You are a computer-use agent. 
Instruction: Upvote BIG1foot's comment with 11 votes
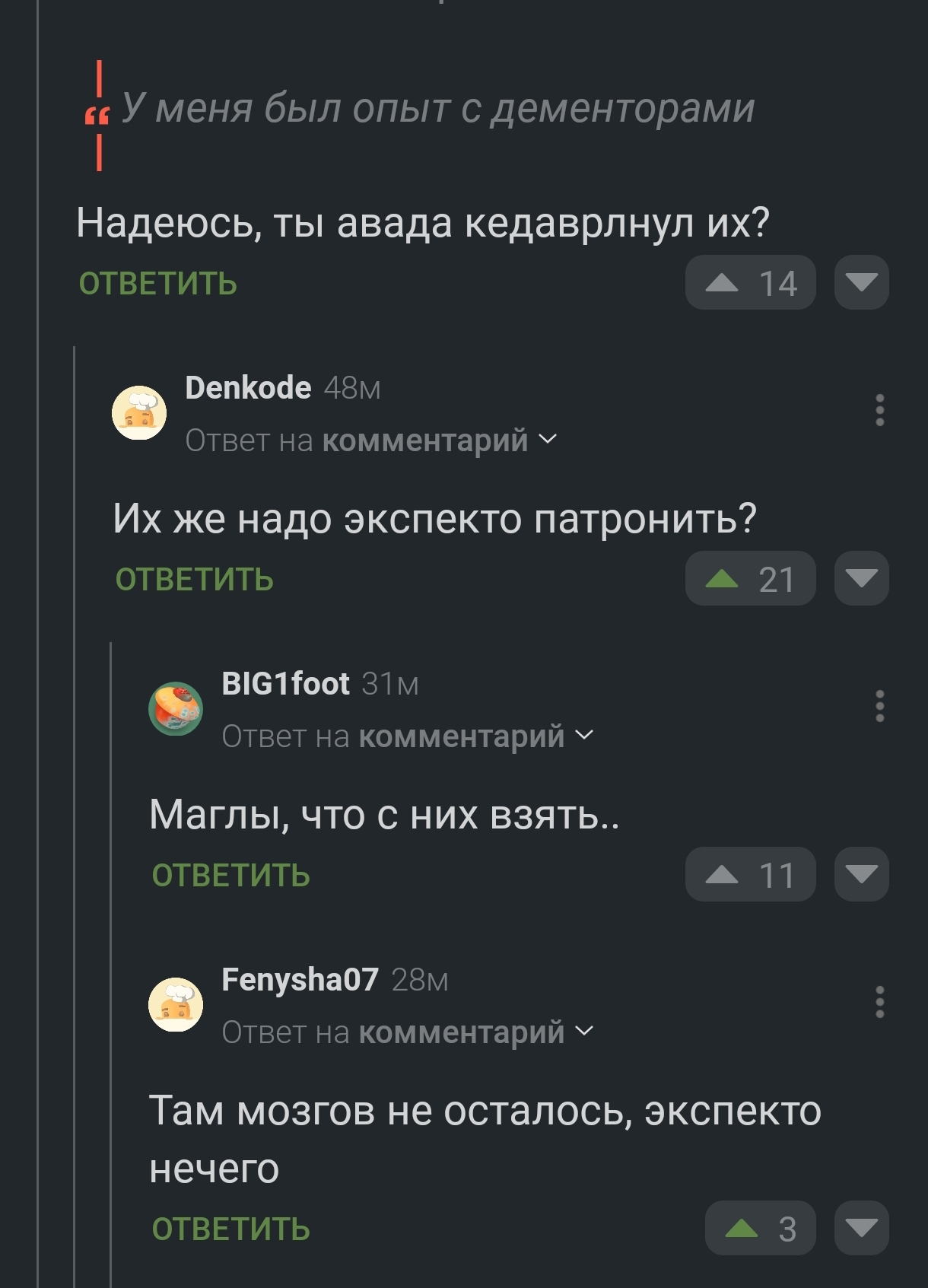723,876
